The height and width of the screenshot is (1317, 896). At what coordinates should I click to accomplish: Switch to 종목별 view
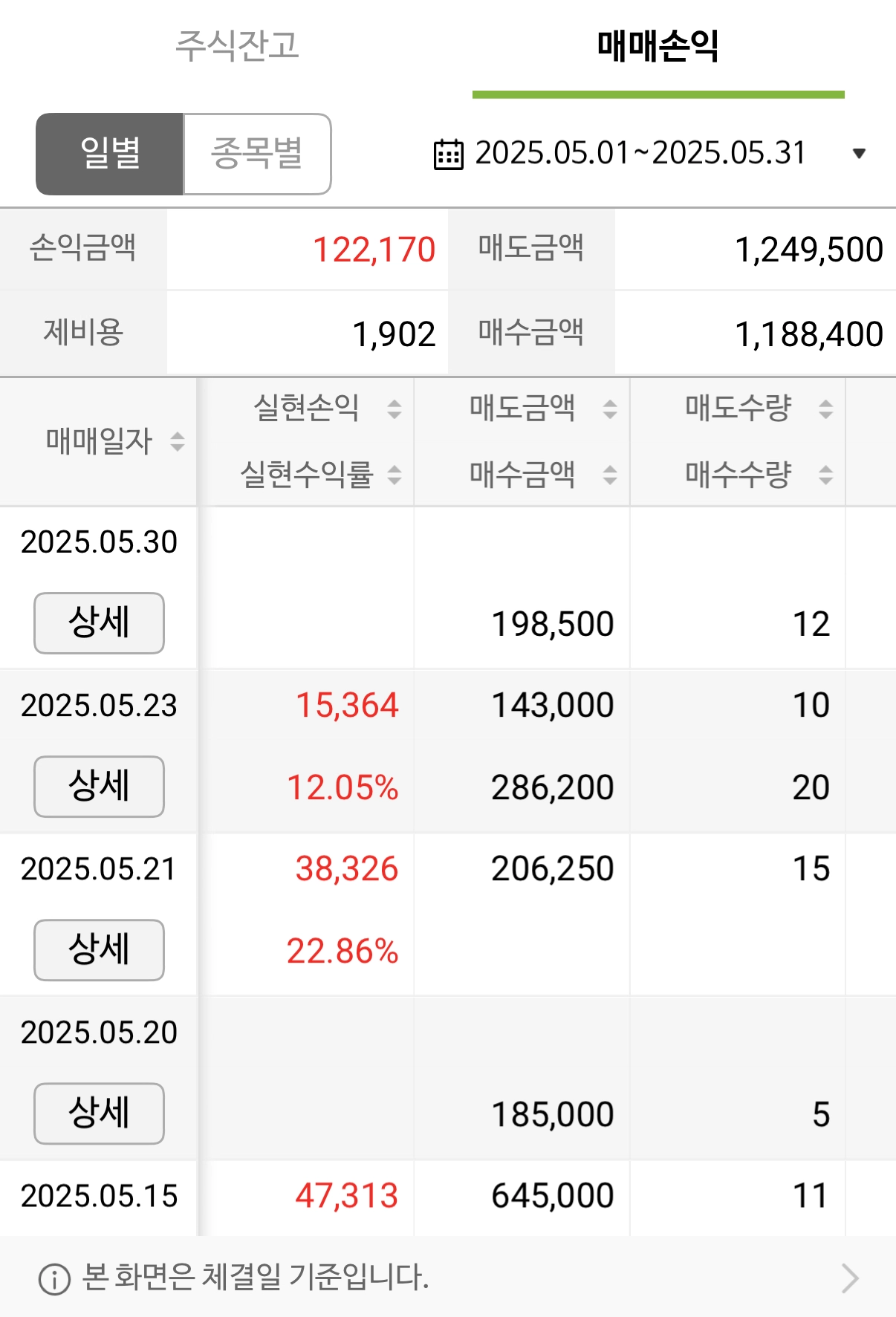click(x=257, y=153)
